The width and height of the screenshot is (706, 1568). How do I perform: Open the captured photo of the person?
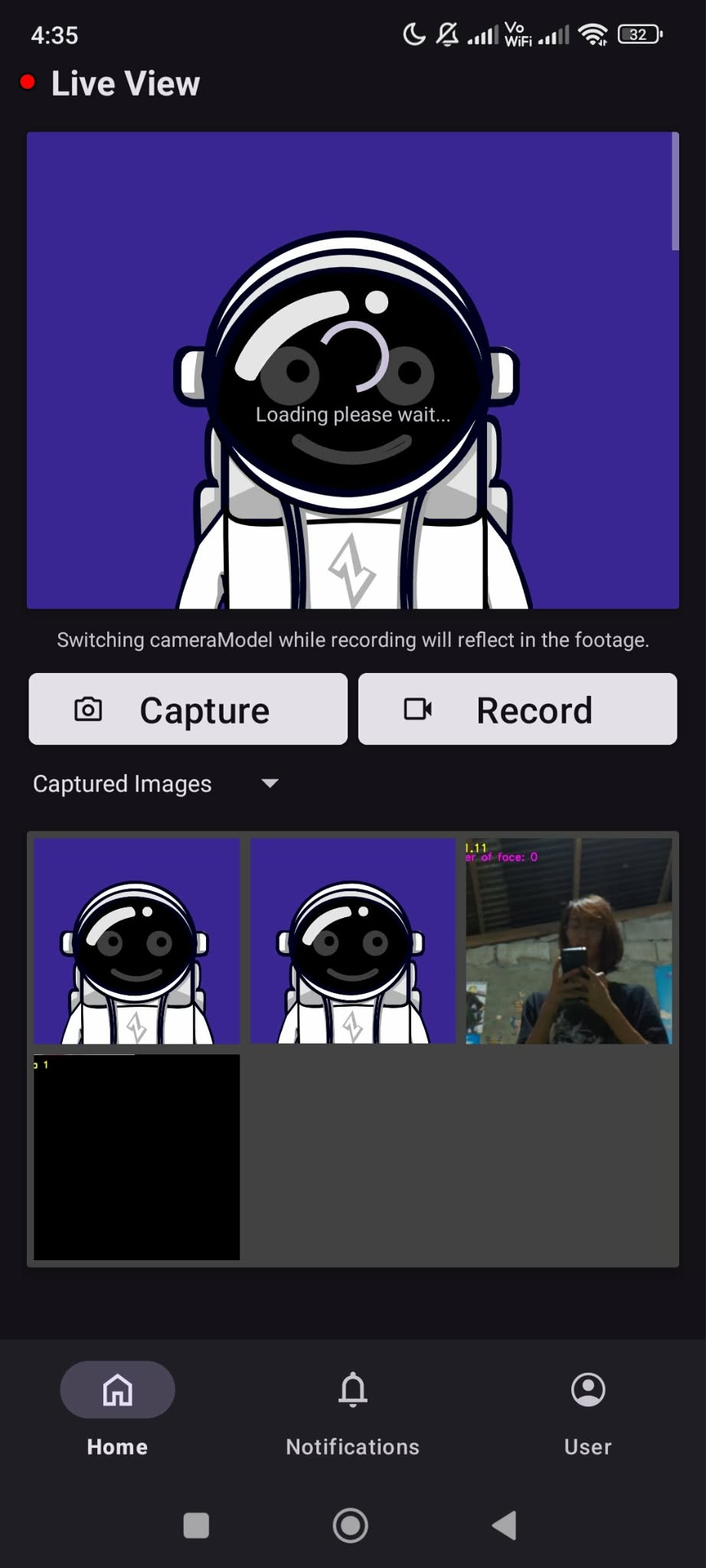tap(569, 941)
